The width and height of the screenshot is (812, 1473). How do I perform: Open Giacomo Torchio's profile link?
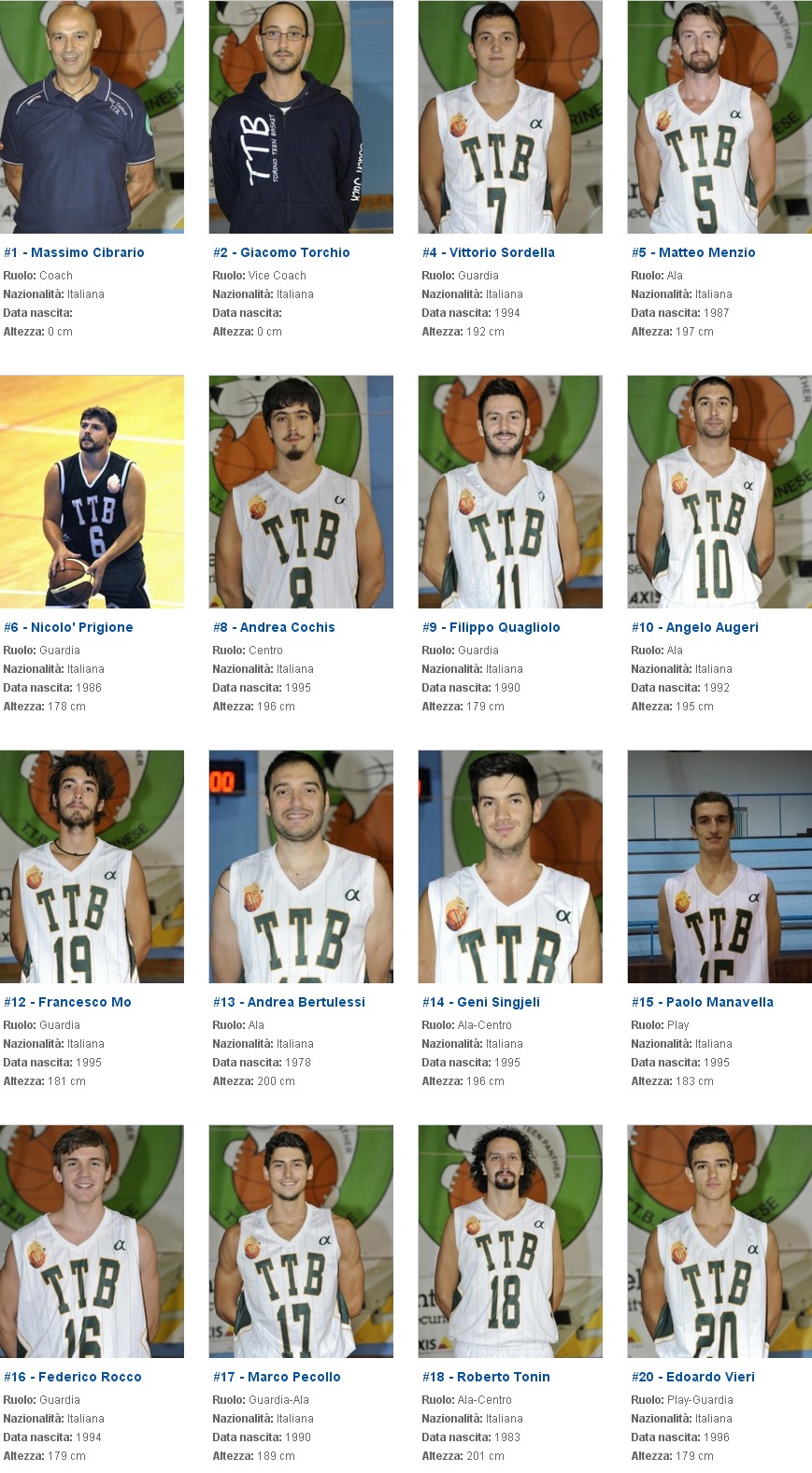(281, 252)
